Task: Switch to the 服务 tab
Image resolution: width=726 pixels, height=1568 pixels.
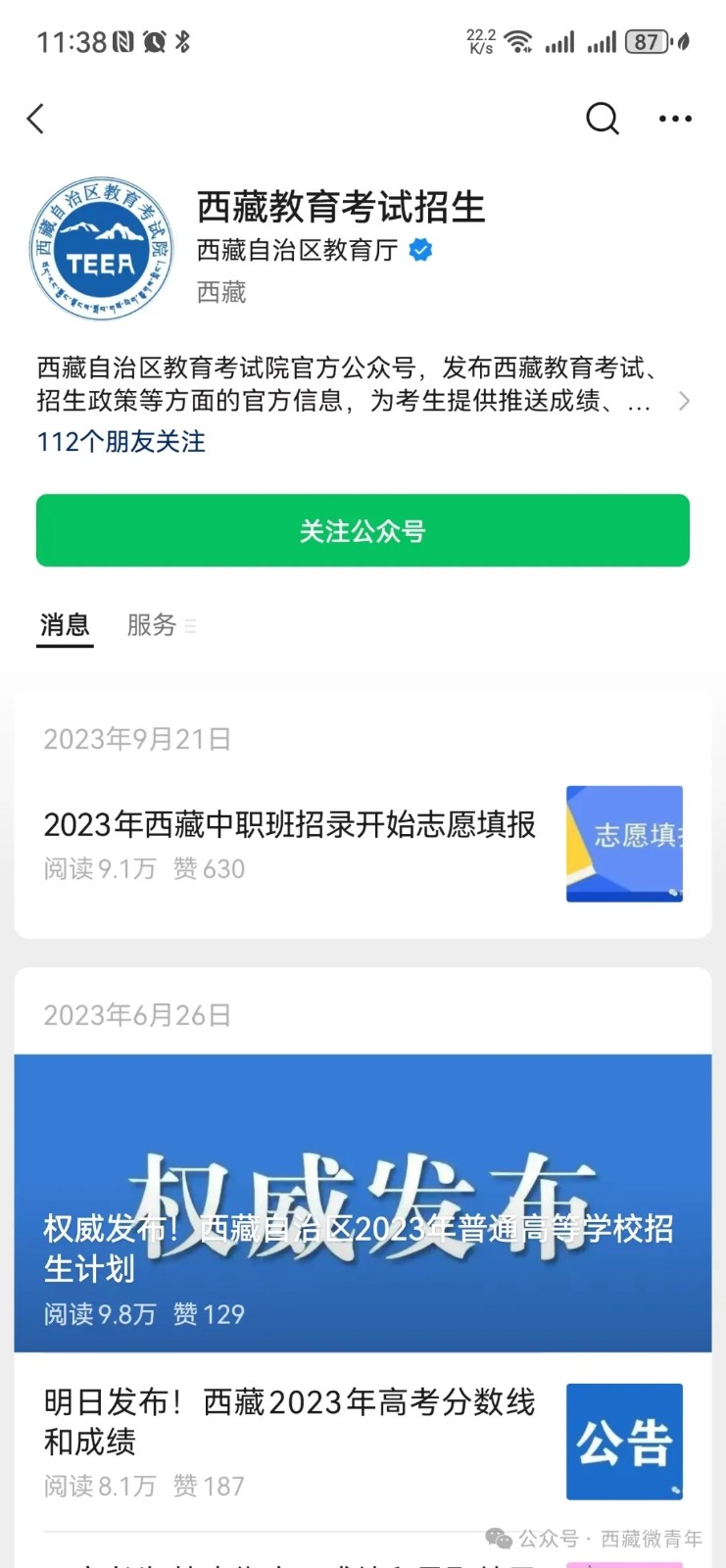Action: pos(152,625)
